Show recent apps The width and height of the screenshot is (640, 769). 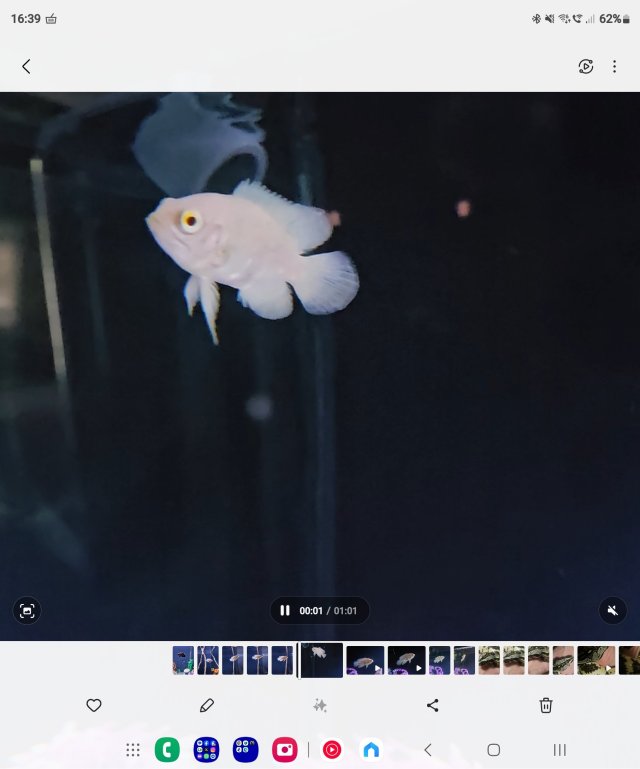560,750
